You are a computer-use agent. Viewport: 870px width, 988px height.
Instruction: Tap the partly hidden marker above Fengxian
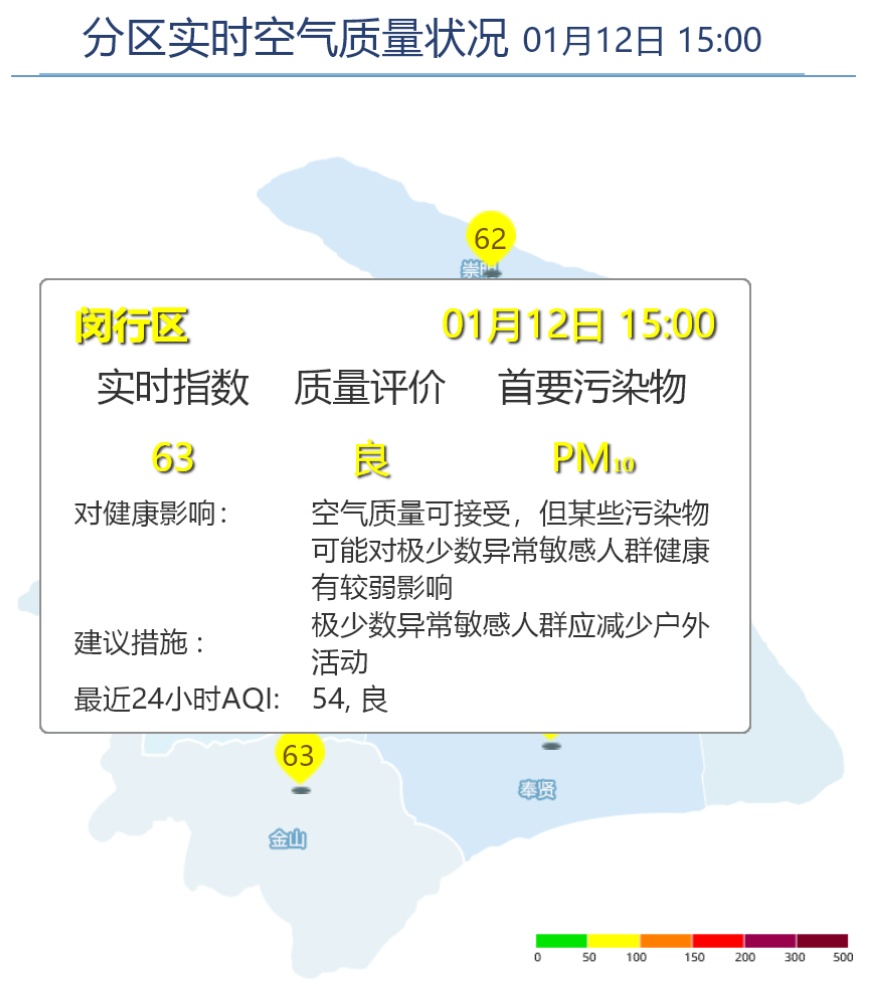pos(551,738)
